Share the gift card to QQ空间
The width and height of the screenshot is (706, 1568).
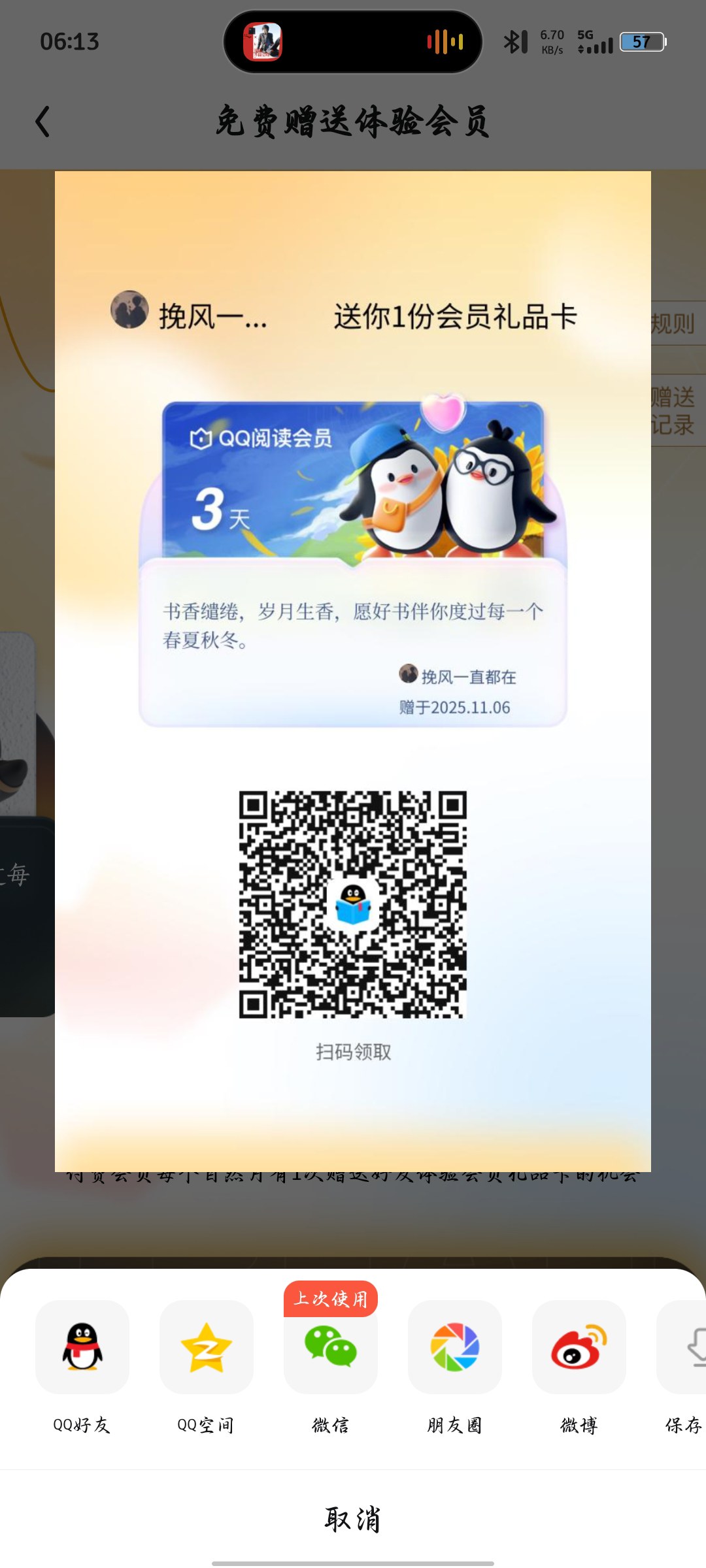coord(207,1347)
